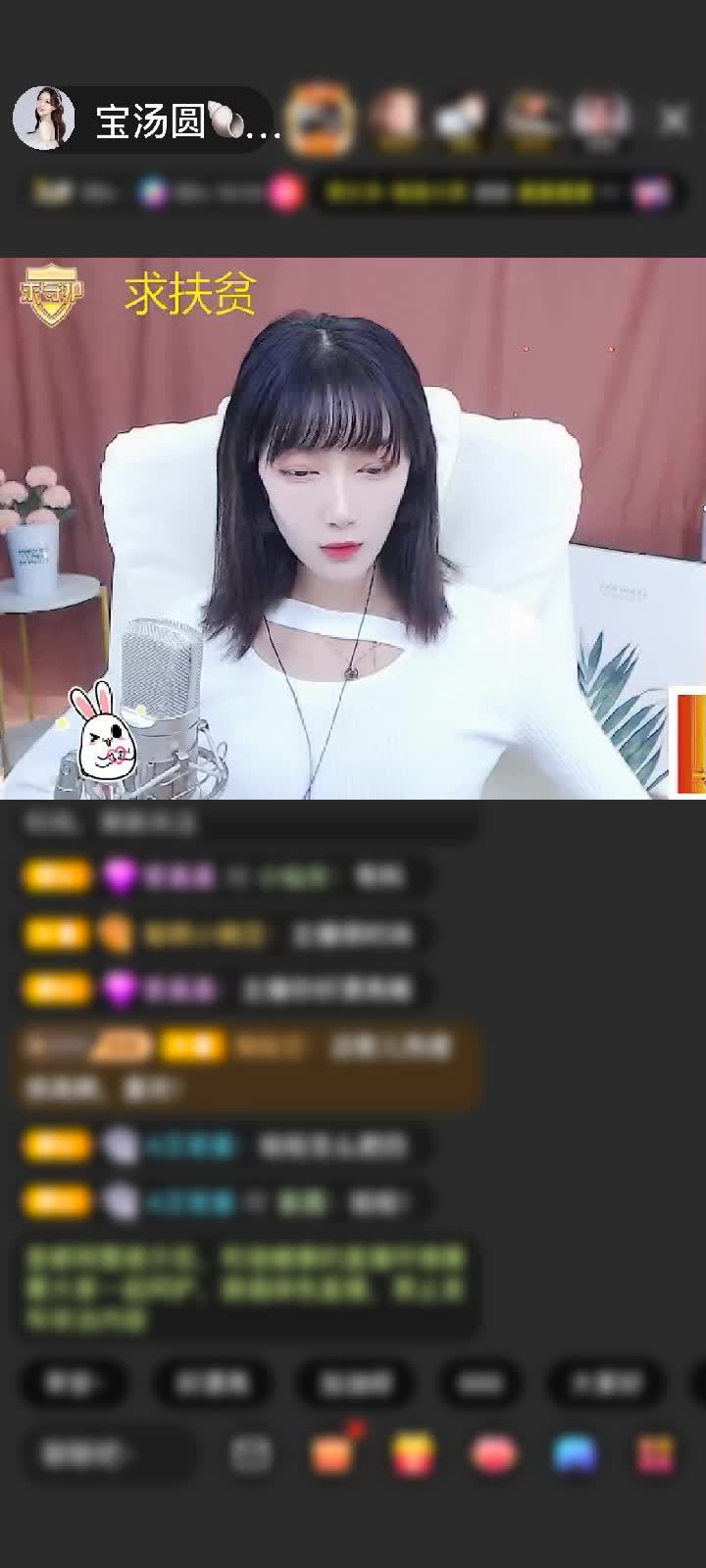View the top viewer with gold frame
The image size is (706, 1568).
click(x=322, y=119)
